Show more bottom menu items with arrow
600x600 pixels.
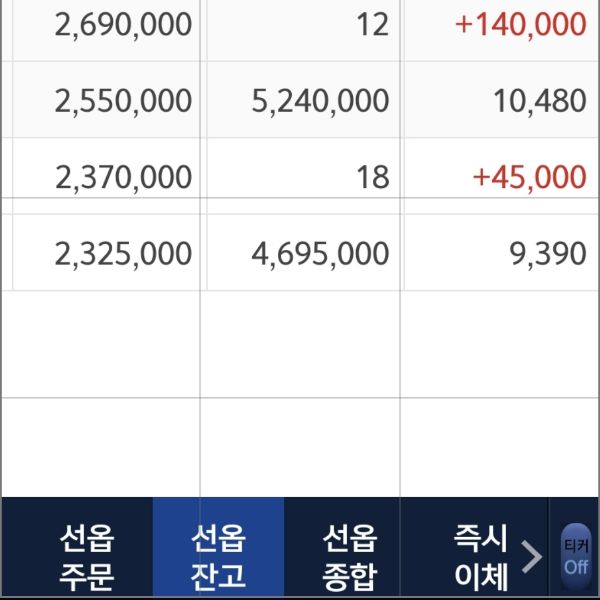(533, 558)
